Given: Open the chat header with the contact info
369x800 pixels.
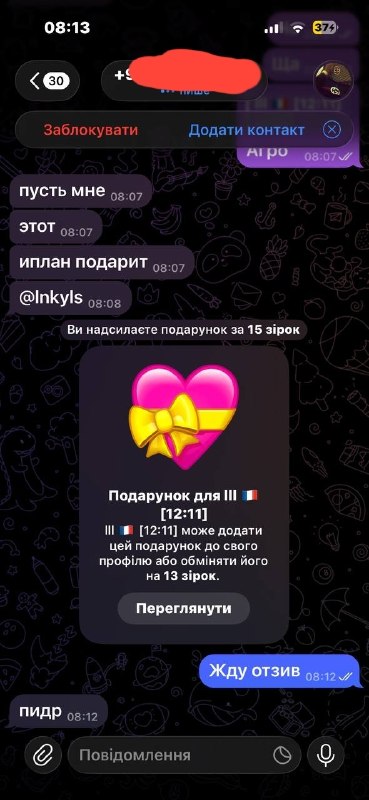Looking at the screenshot, I should point(184,80).
